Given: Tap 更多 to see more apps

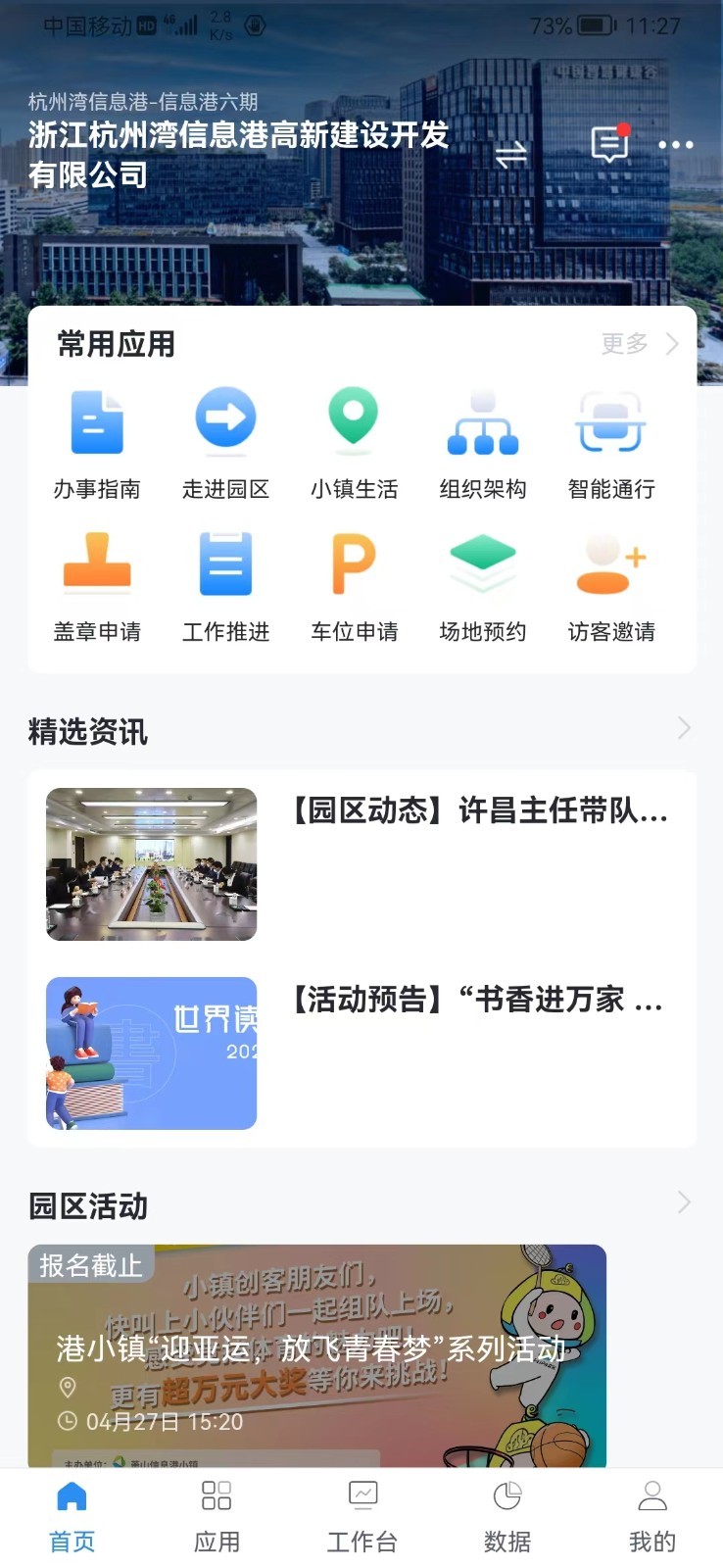Looking at the screenshot, I should 639,344.
